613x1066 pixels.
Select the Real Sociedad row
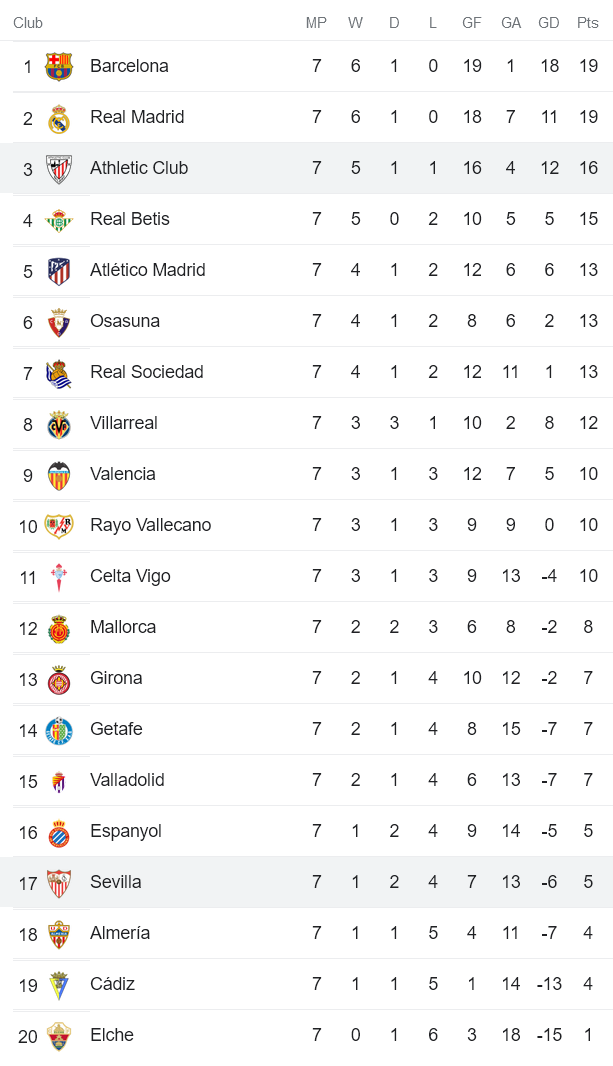(146, 372)
